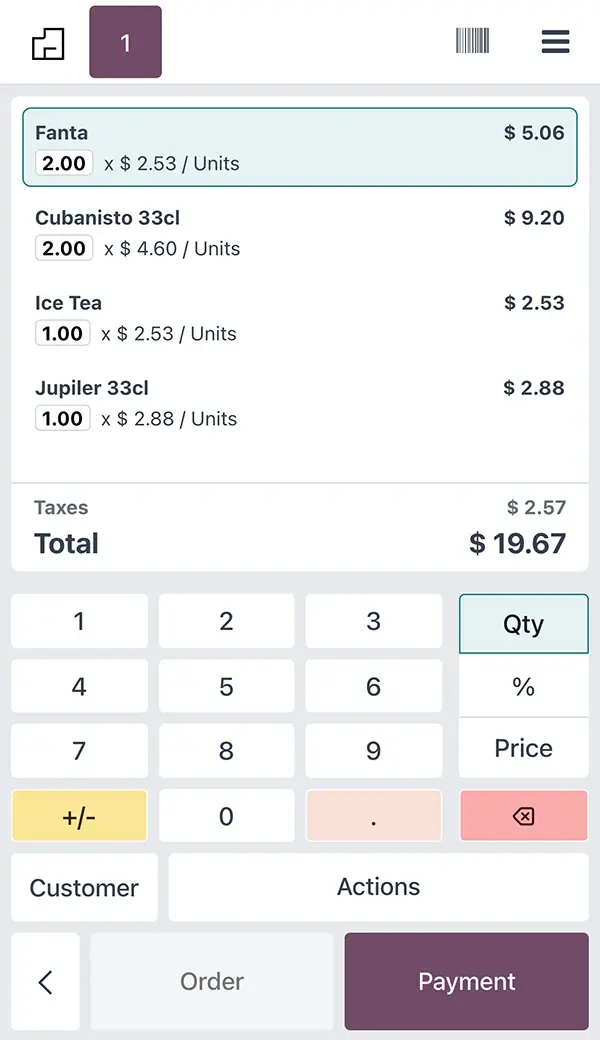600x1040 pixels.
Task: Open the floor plan view icon
Action: [x=48, y=43]
